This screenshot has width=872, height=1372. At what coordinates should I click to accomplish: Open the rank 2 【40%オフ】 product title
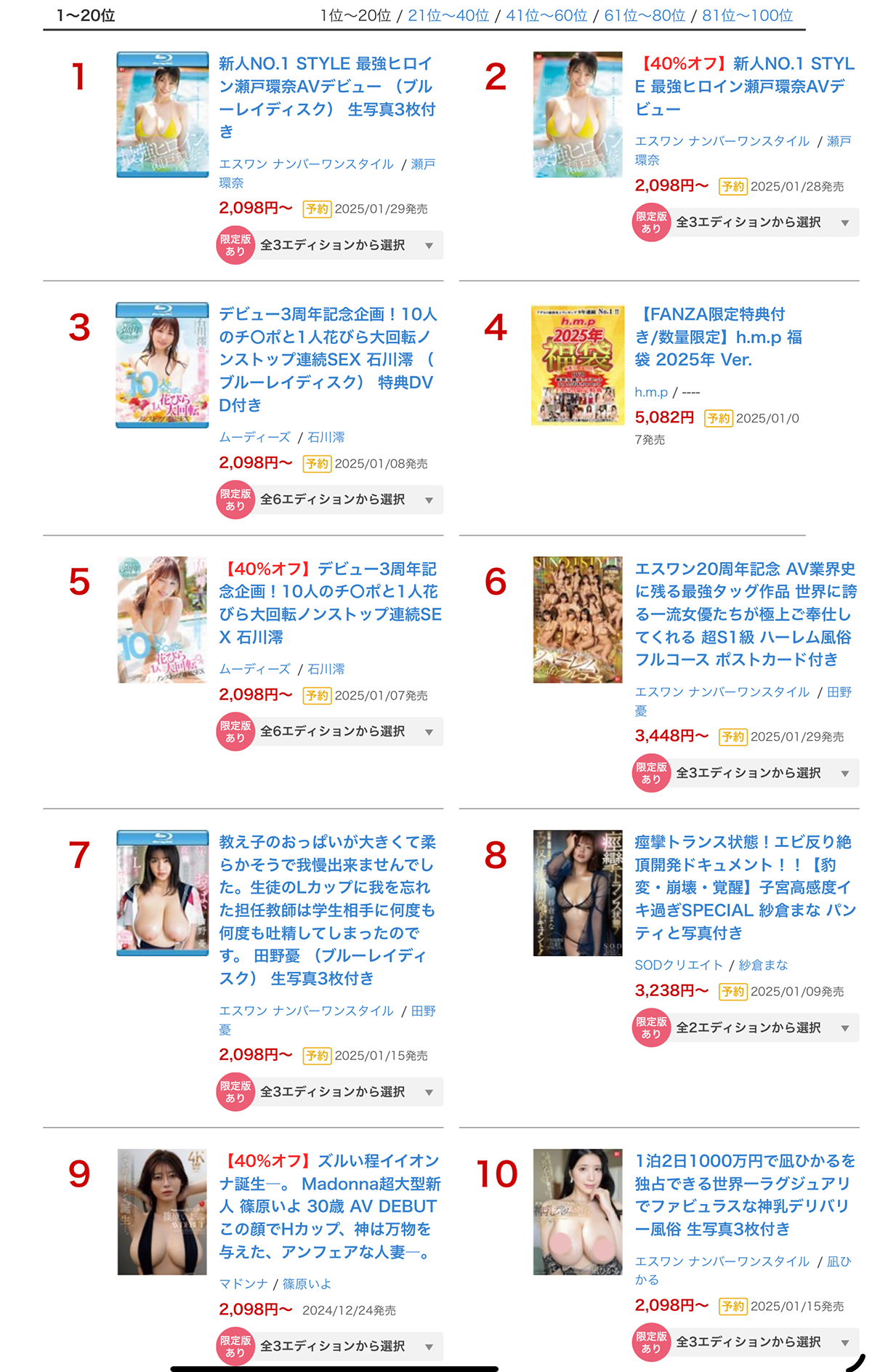[x=744, y=86]
